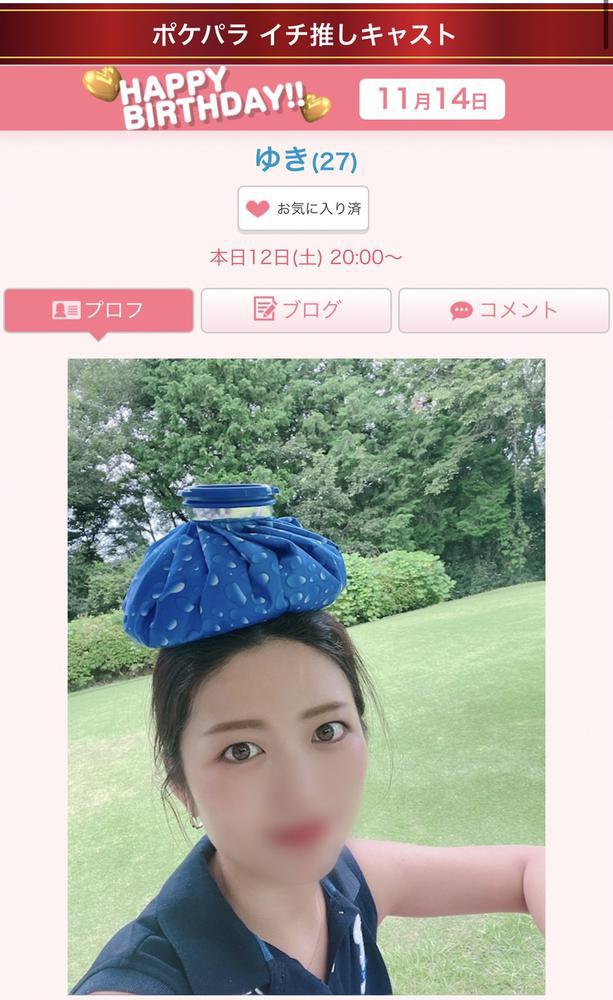Select the プロフ tab
Screen dimensions: 613x1000
click(99, 310)
